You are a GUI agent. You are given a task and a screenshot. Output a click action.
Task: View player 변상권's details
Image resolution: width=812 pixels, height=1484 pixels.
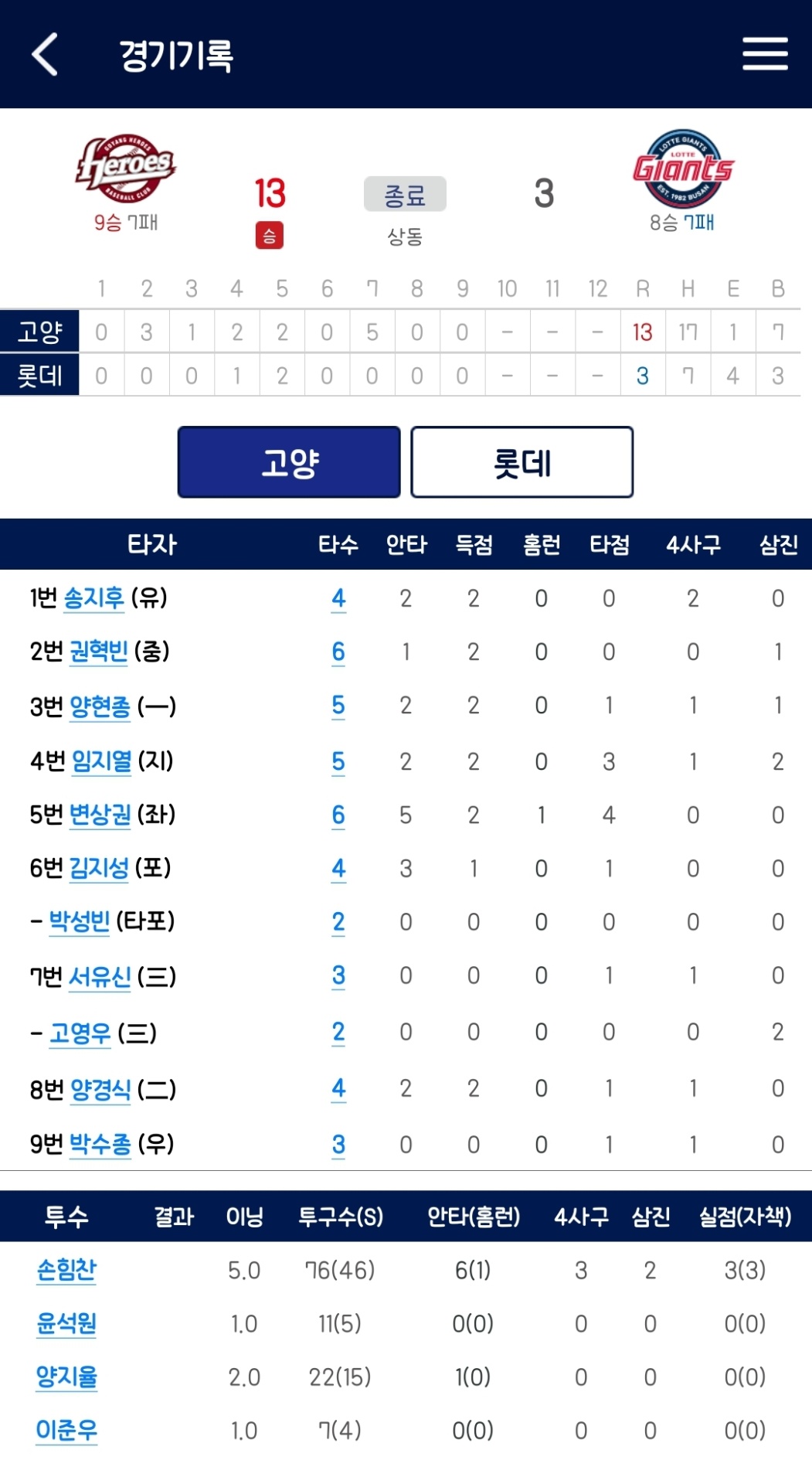[x=100, y=815]
